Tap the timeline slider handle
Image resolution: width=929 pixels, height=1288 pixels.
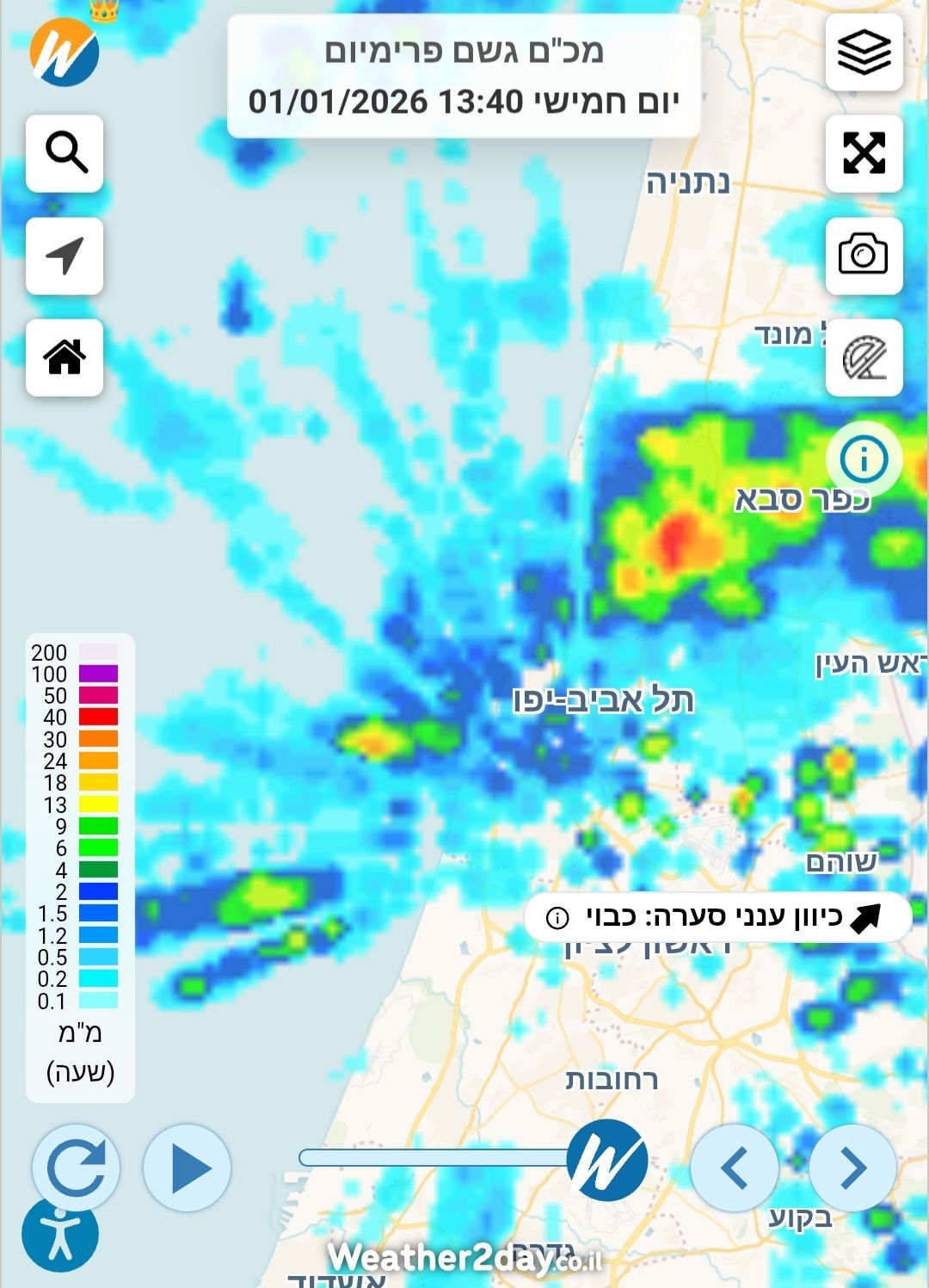[607, 1159]
